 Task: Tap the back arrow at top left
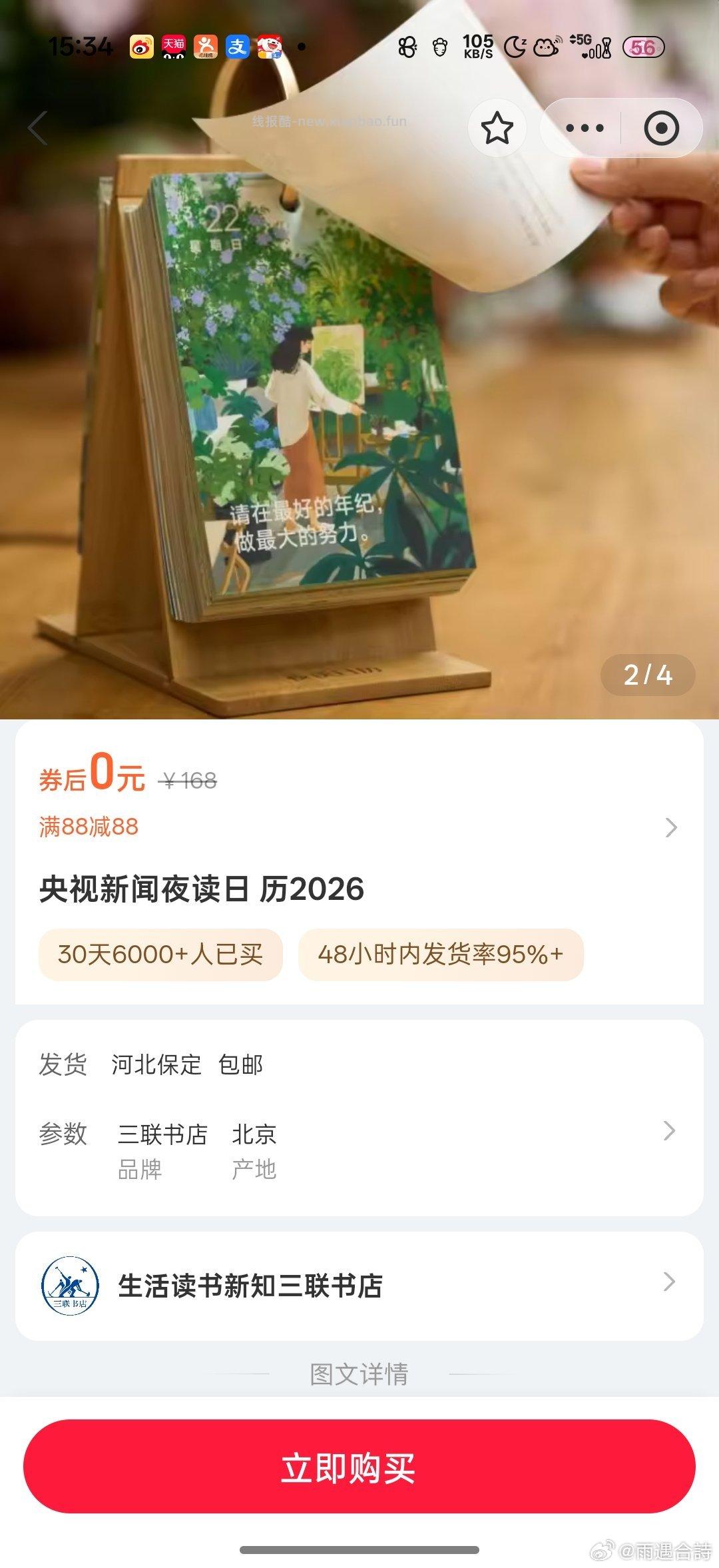(x=37, y=128)
